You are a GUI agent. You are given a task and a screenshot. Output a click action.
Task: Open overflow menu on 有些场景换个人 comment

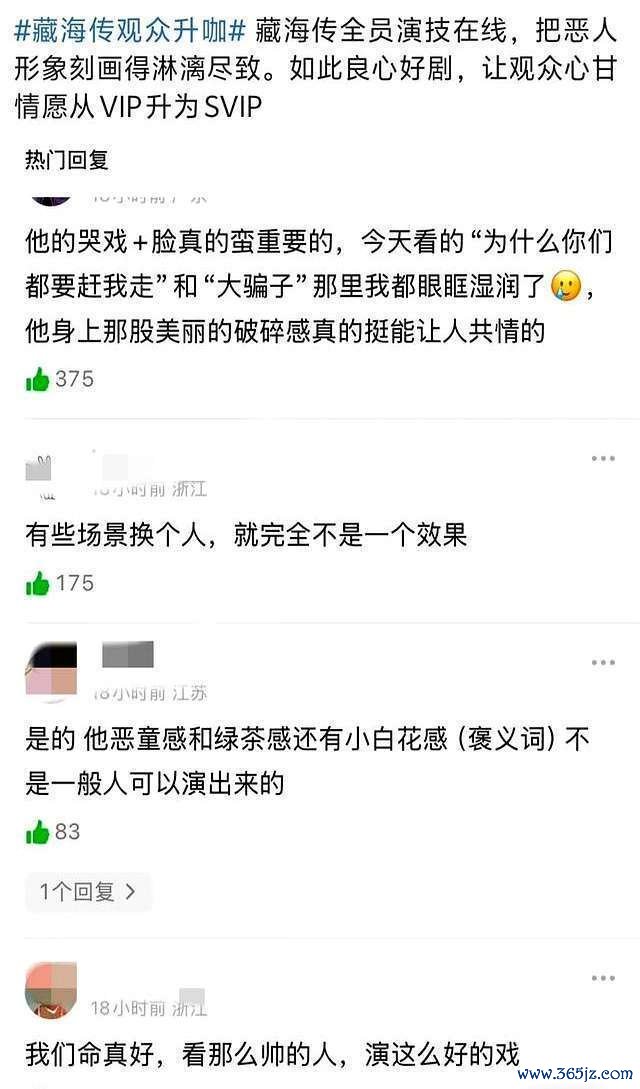click(602, 458)
